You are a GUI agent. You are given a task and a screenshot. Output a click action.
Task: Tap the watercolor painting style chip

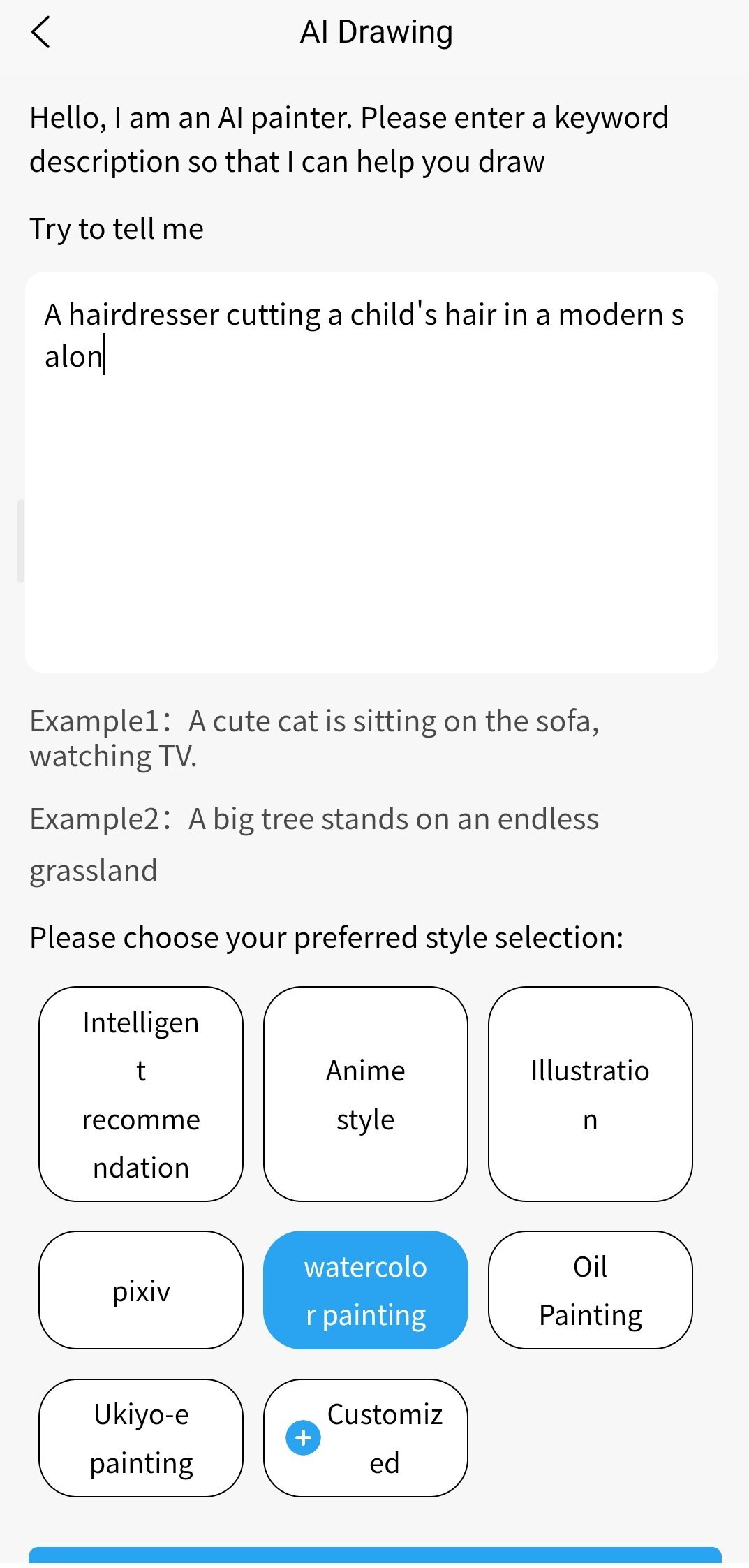click(365, 1290)
